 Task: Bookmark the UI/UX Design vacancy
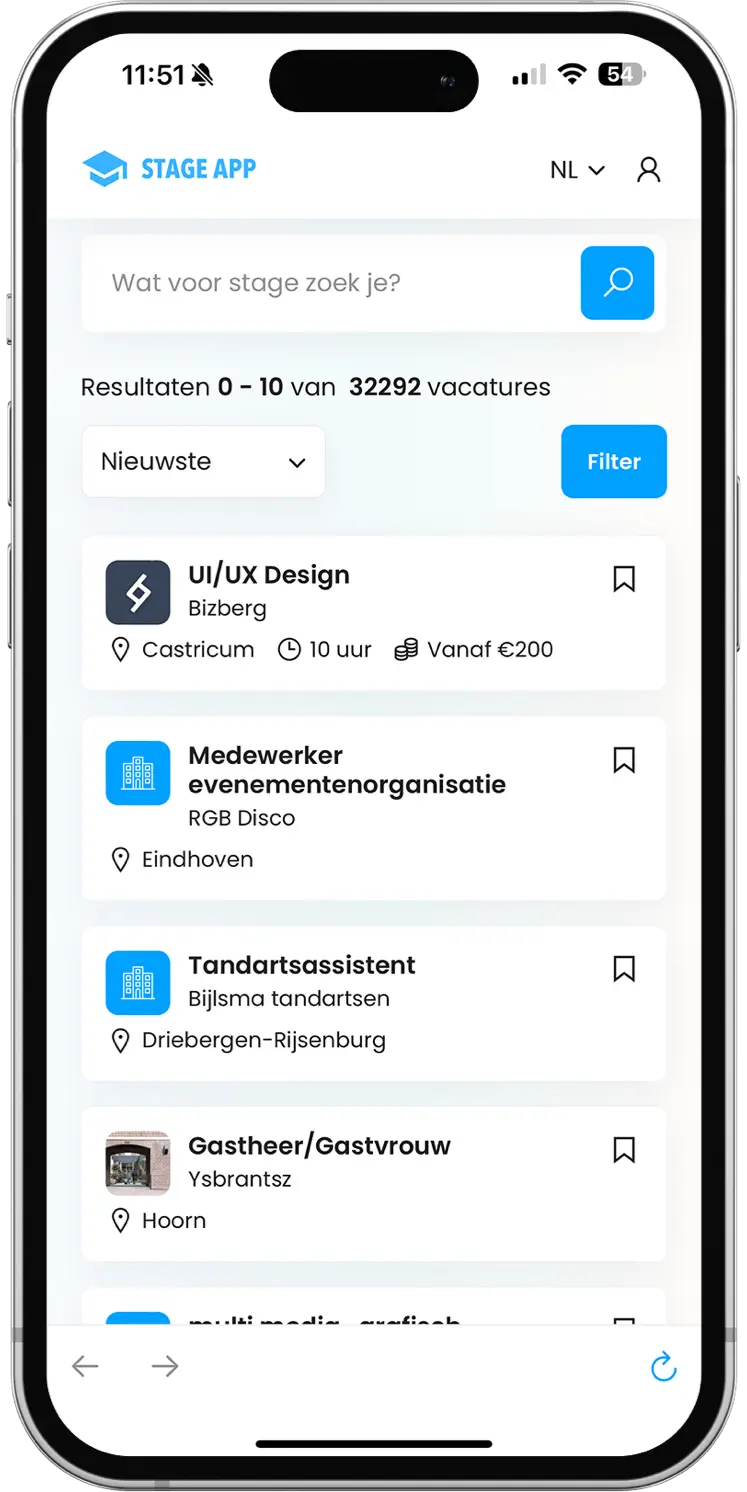coord(624,579)
